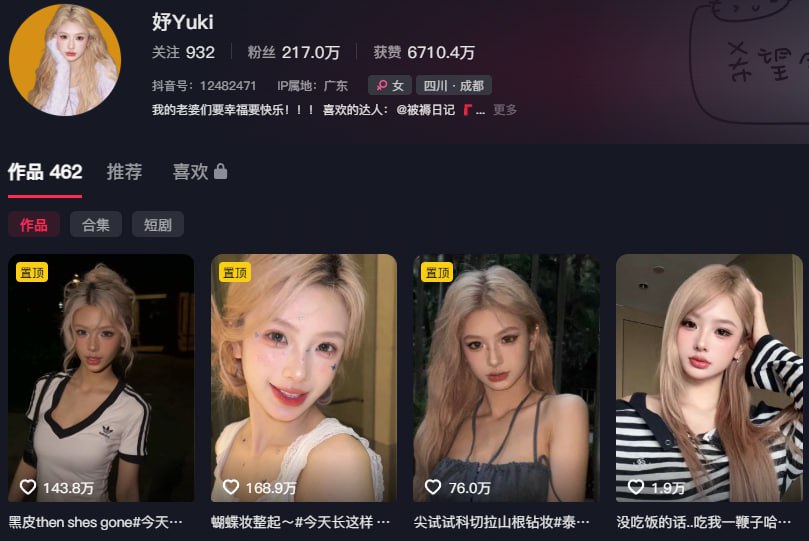Screen dimensions: 809x541
Task: Select the 作品 filter chip
Action: [x=33, y=225]
